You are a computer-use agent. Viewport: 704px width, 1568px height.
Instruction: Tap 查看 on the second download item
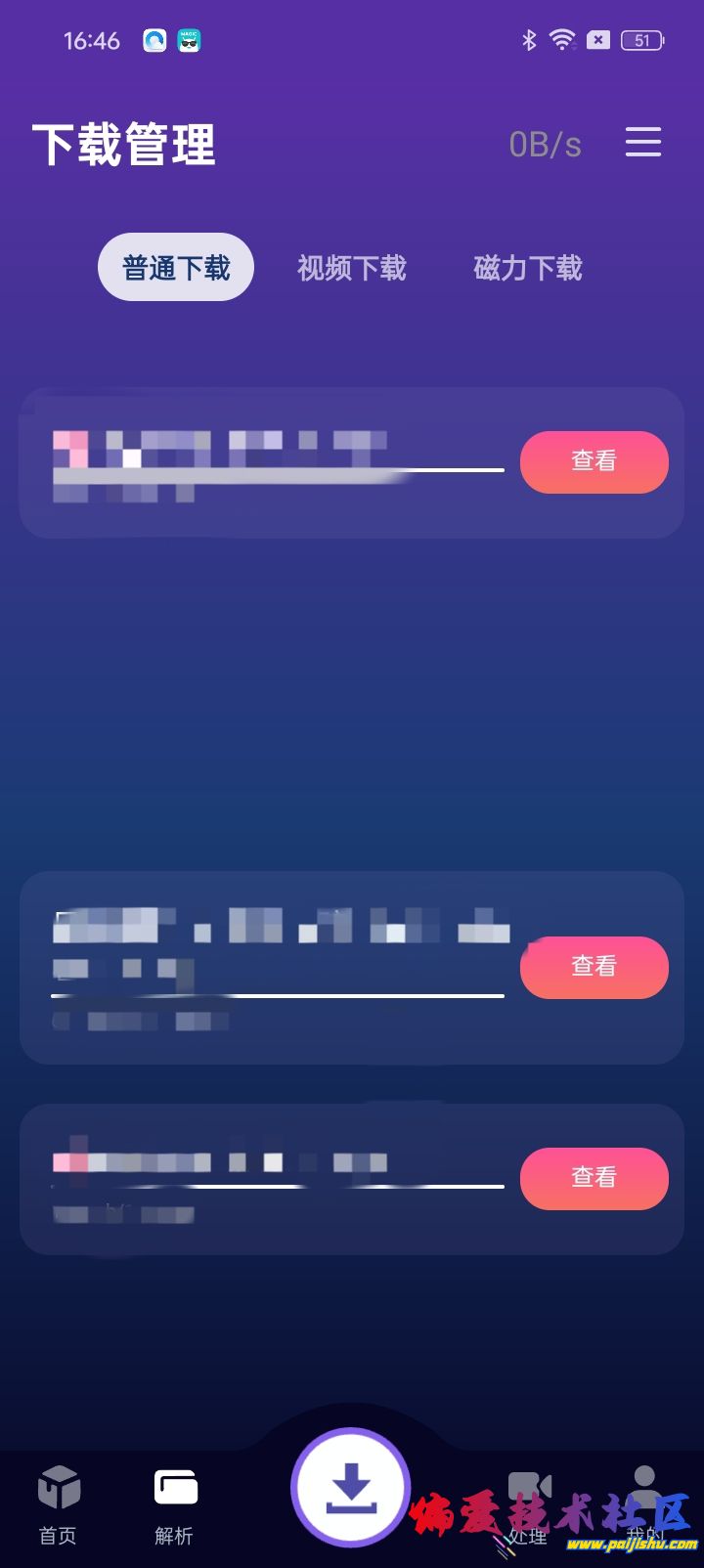point(594,967)
